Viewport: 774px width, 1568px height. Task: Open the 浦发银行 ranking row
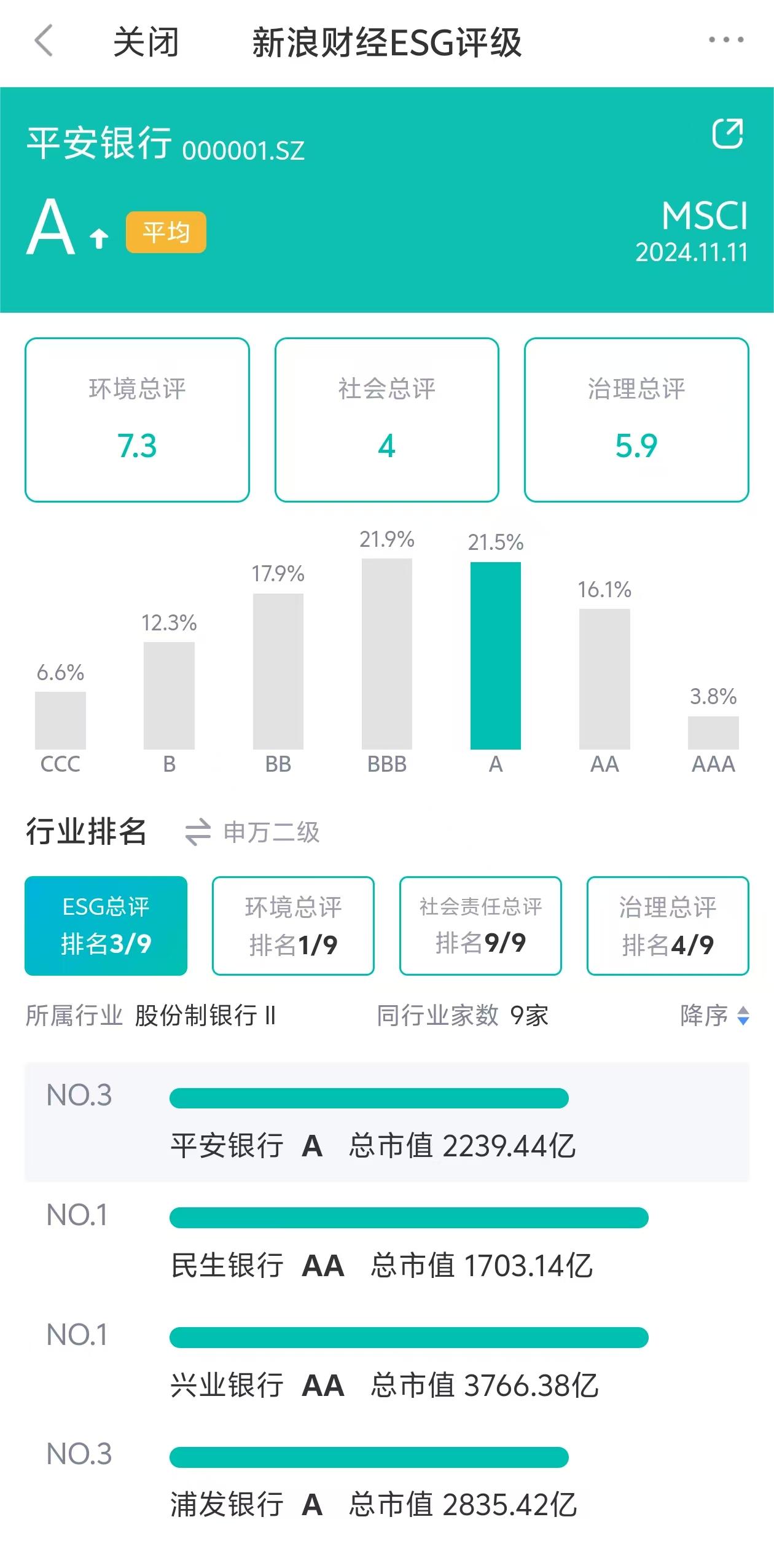click(387, 1481)
